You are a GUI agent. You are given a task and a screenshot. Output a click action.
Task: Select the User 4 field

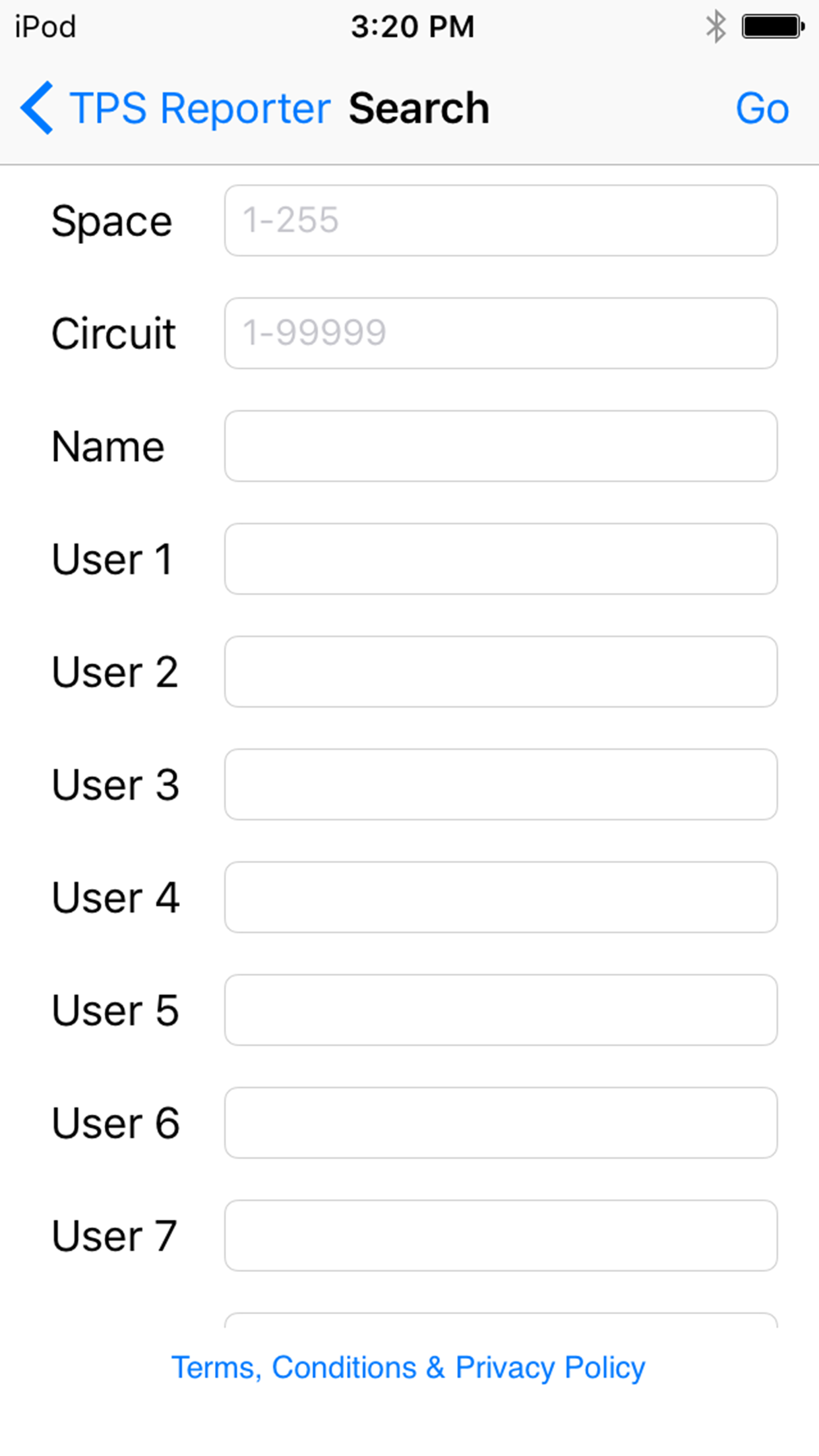(x=501, y=897)
